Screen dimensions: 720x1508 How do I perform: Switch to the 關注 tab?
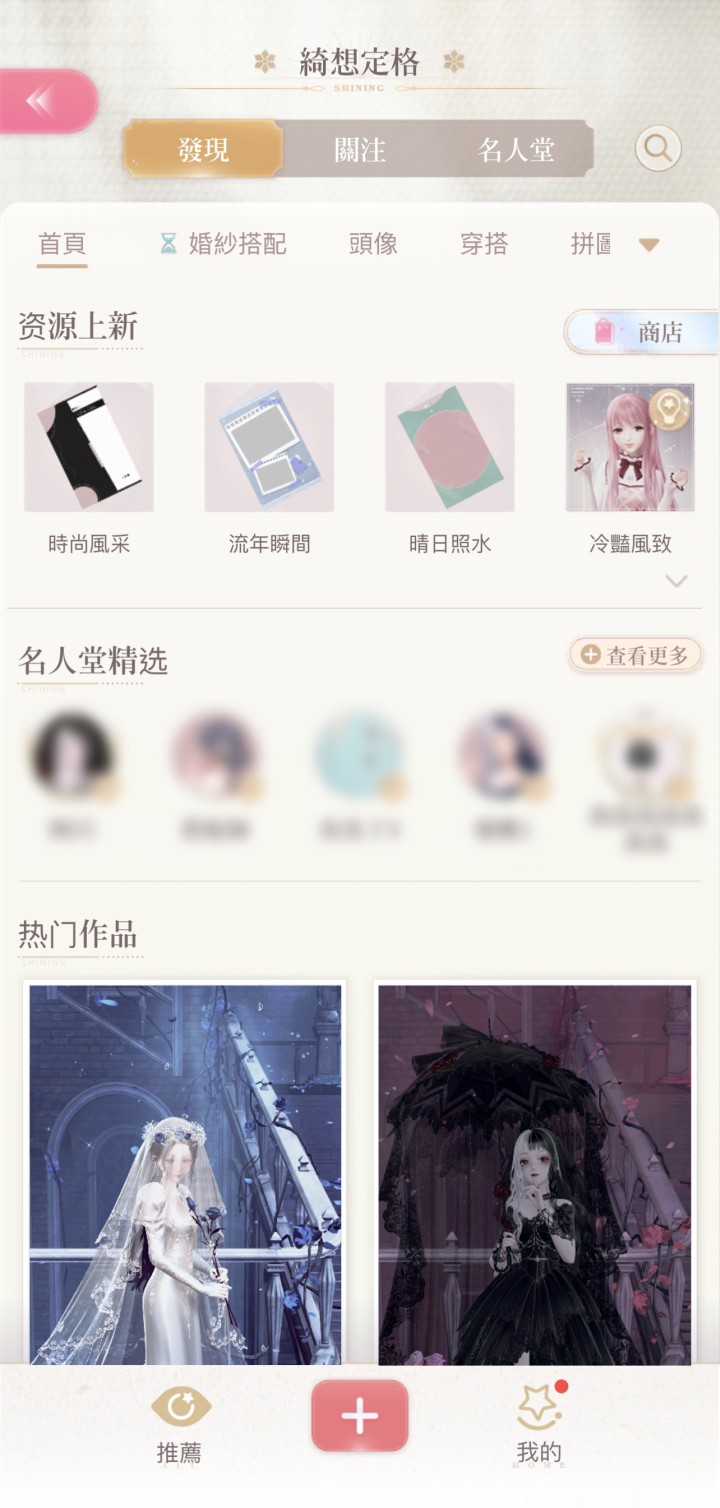(x=360, y=150)
